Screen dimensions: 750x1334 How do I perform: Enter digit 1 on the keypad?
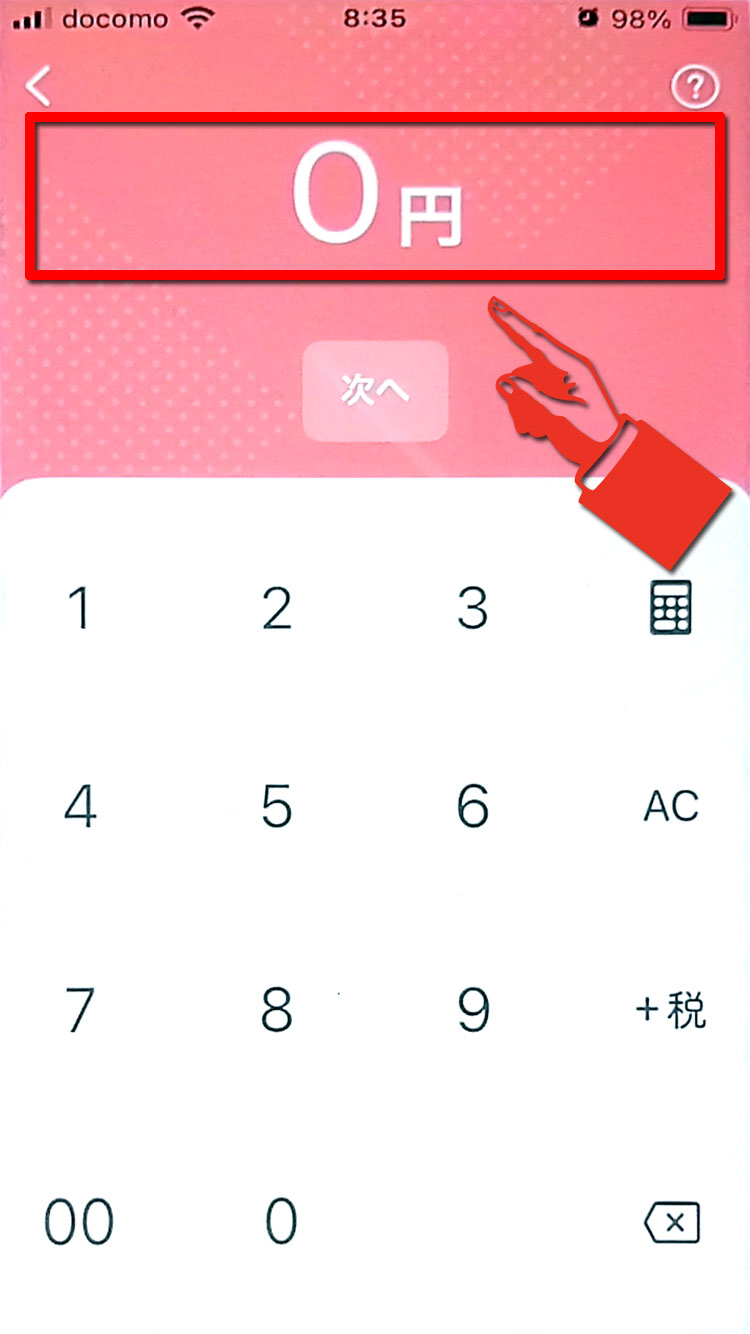point(80,608)
